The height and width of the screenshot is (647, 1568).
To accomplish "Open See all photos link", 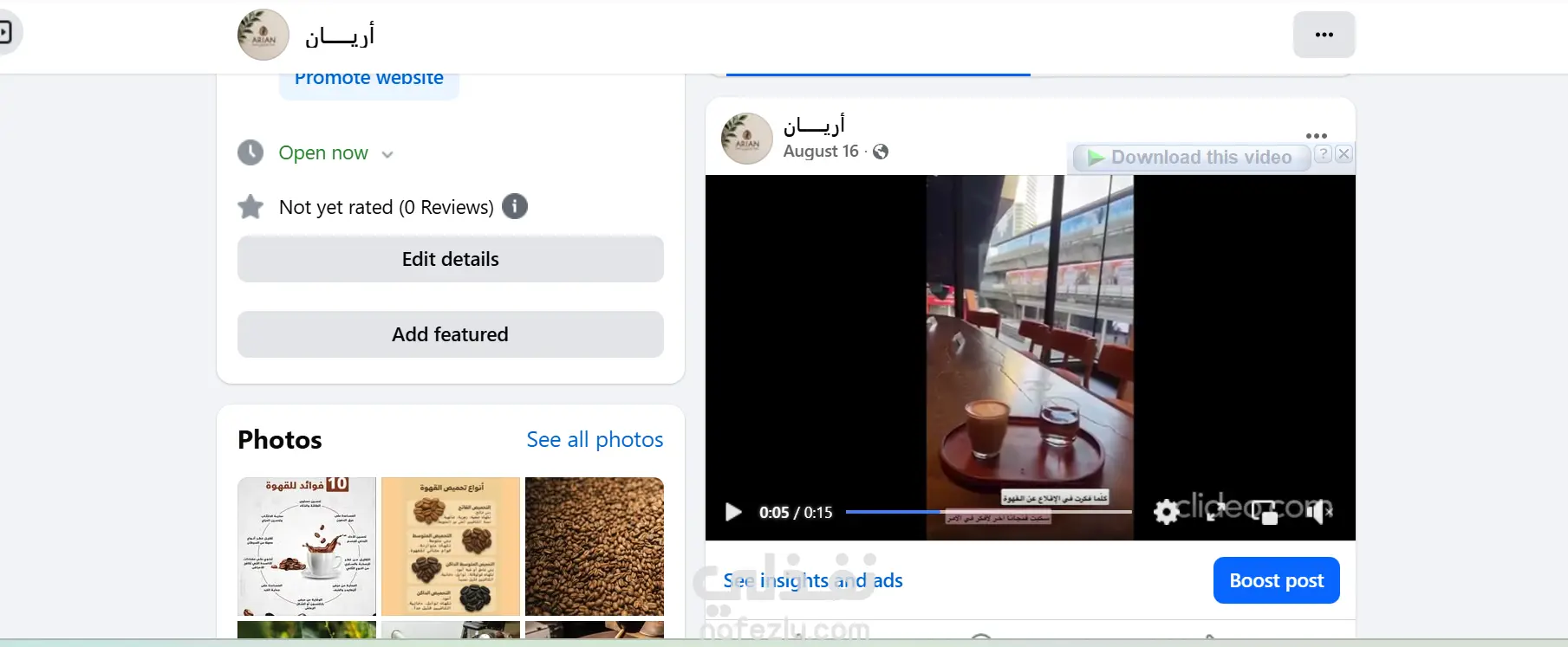I will pyautogui.click(x=595, y=440).
